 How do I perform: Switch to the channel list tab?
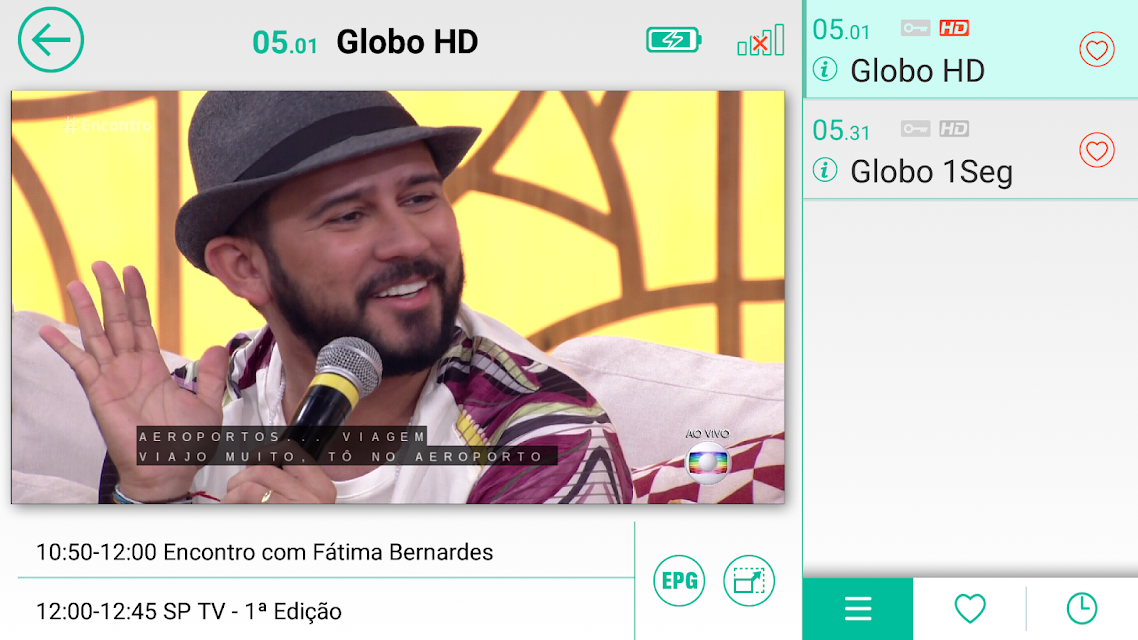[858, 609]
